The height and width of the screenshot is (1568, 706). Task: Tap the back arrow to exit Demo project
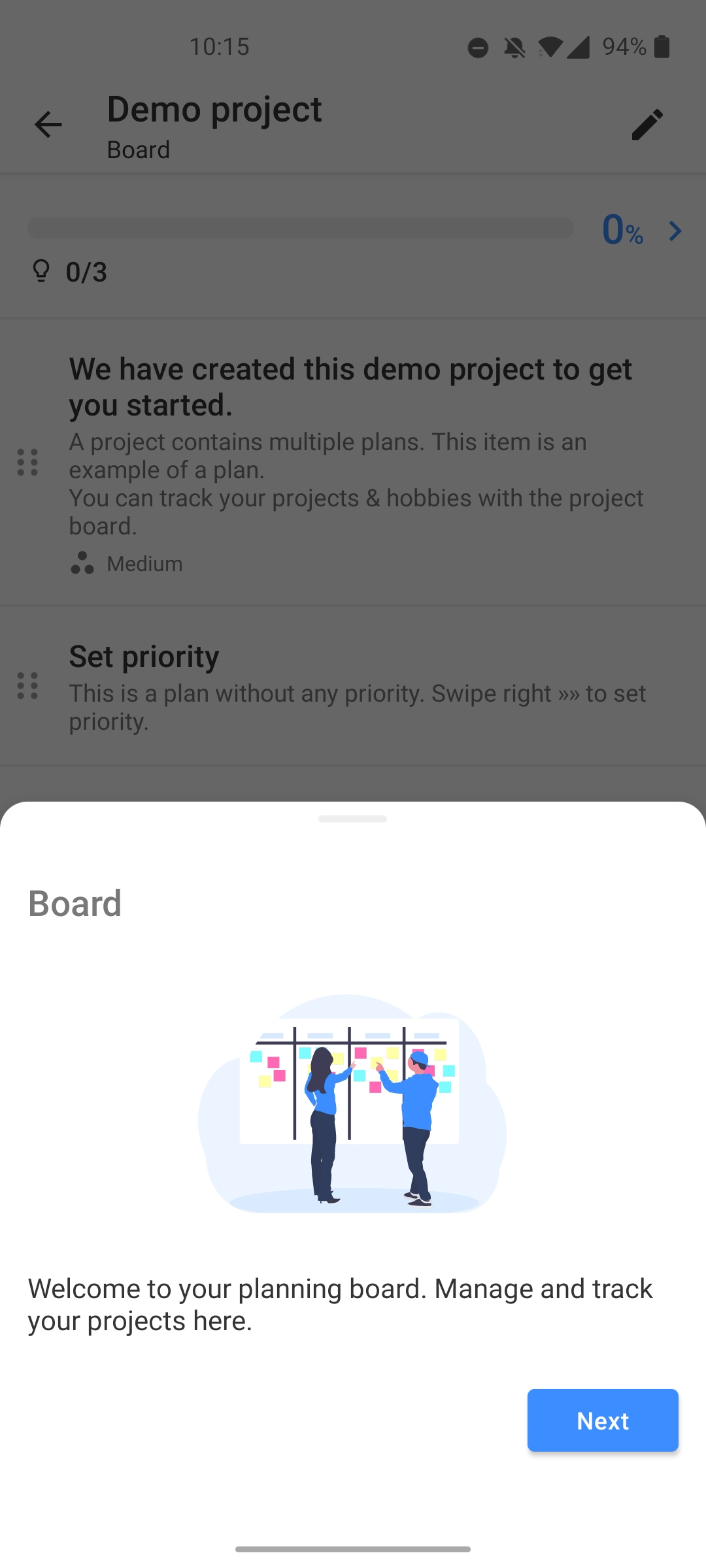[47, 124]
